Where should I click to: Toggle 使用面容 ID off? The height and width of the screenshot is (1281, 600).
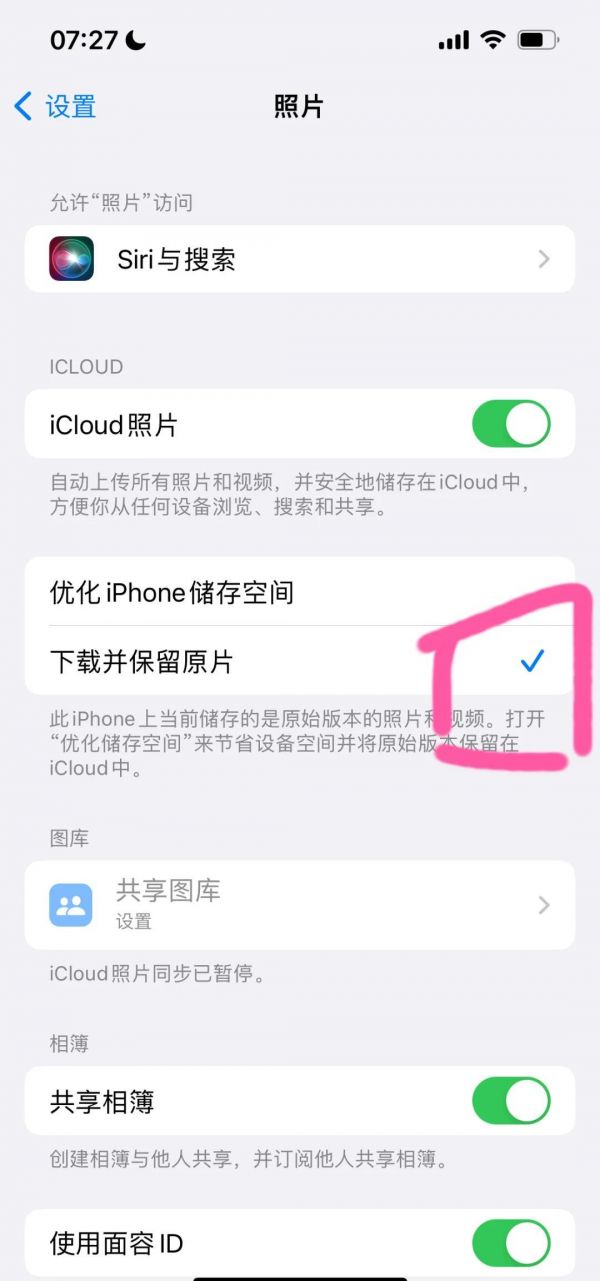(x=511, y=1244)
